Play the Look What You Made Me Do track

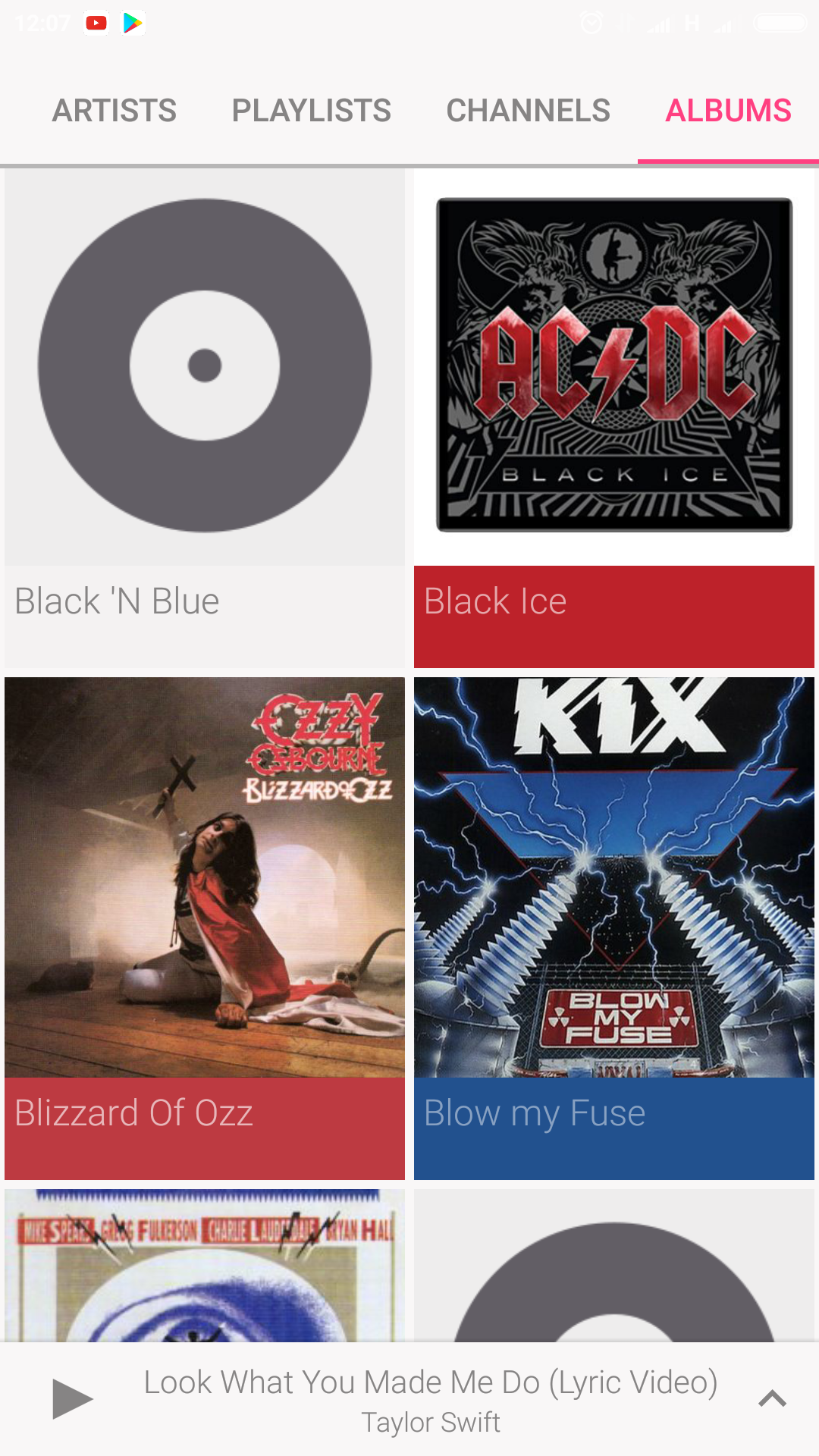(x=72, y=1399)
